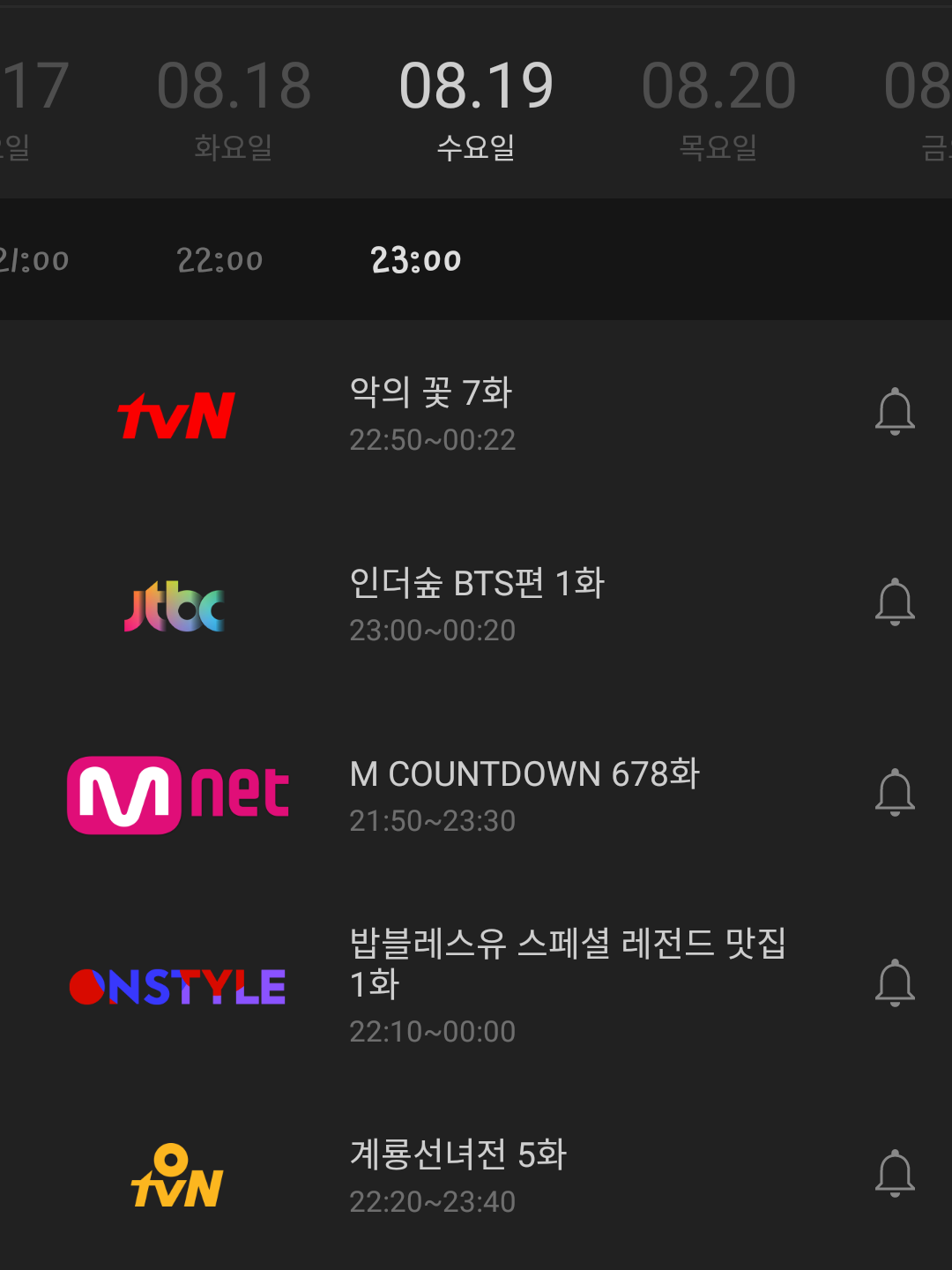Set alarm for M COUNTDOWN 678화
Image resolution: width=952 pixels, height=1270 pixels.
895,793
